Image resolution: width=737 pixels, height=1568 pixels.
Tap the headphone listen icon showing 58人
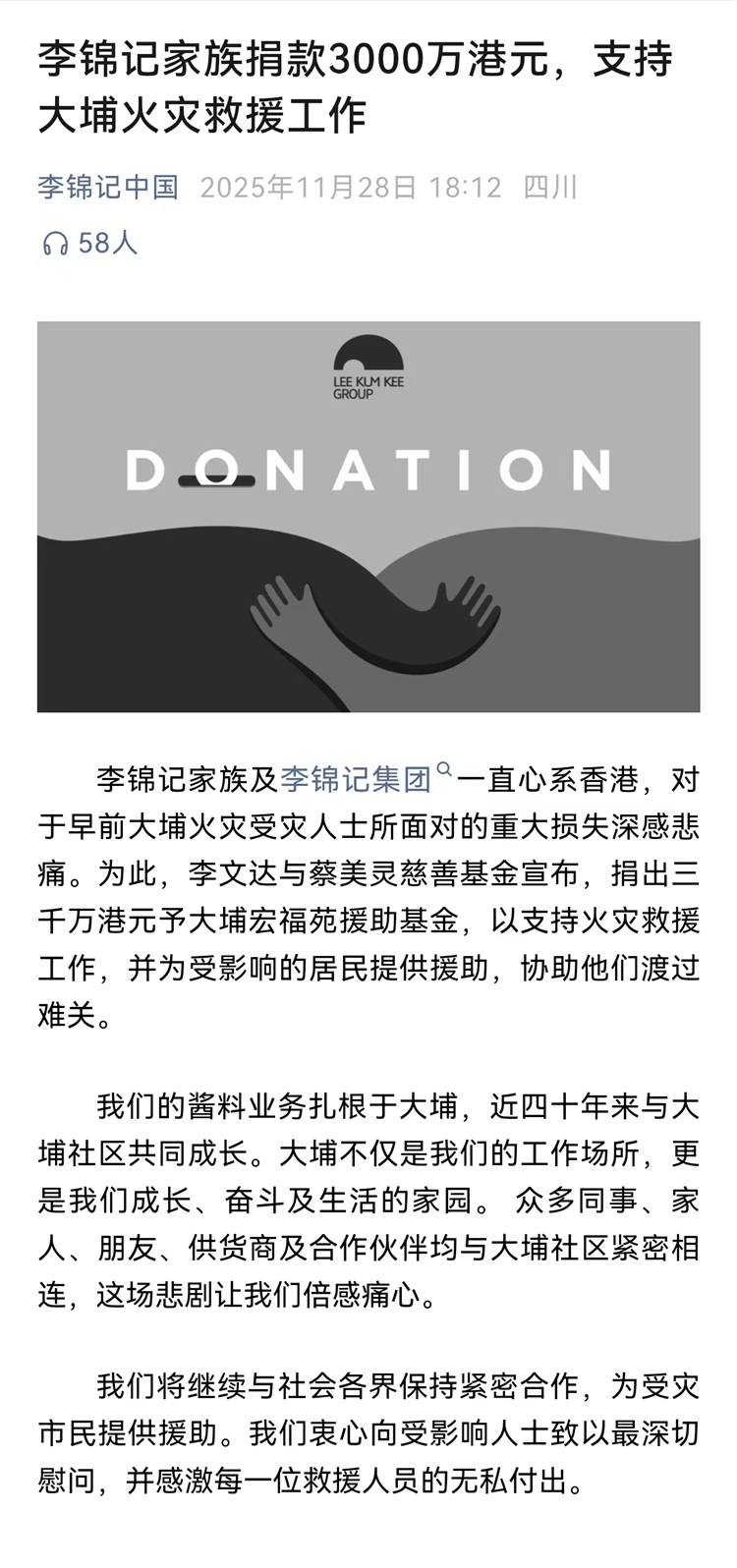click(55, 244)
